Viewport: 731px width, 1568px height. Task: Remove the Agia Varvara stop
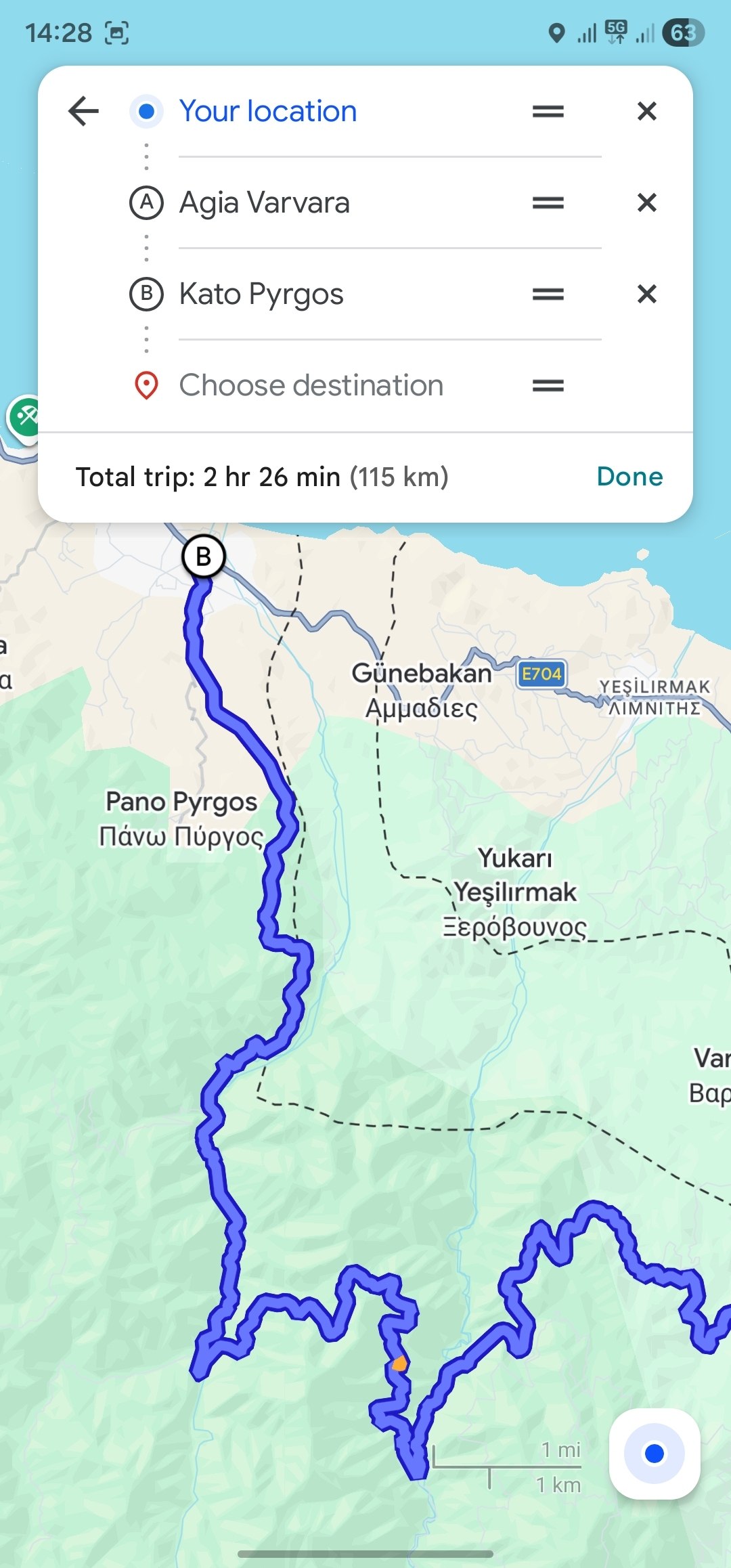click(647, 202)
